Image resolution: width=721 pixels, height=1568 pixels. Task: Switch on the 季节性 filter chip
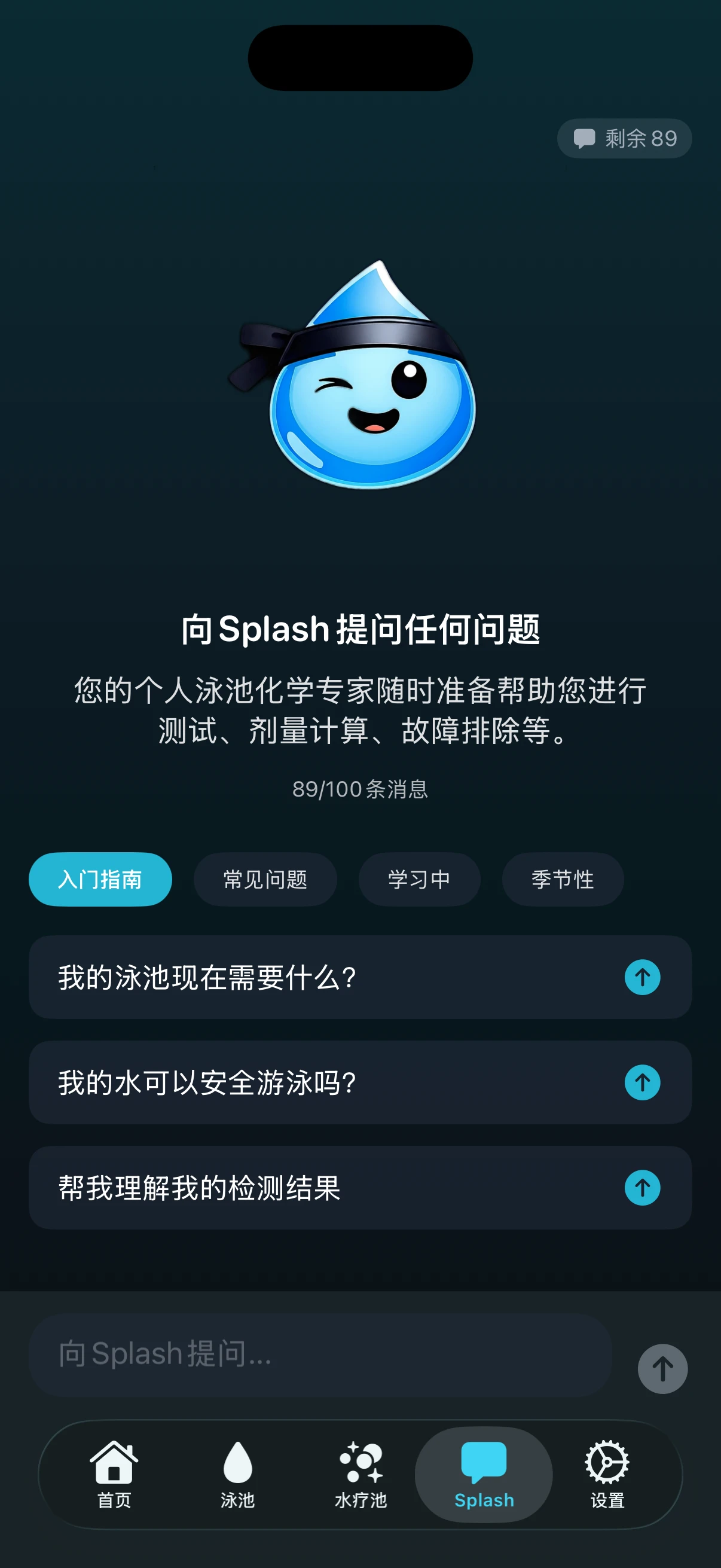[x=561, y=879]
